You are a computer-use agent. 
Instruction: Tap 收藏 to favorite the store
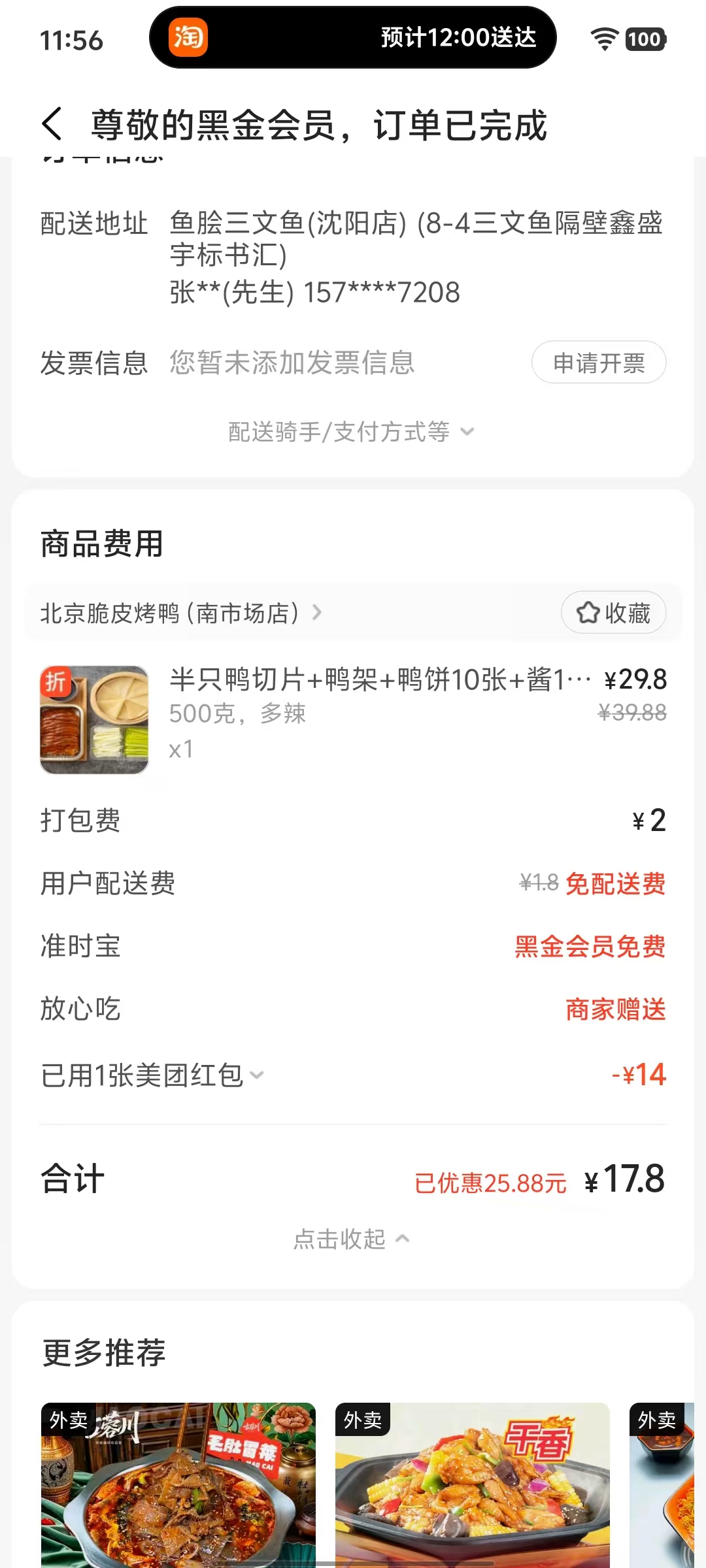613,613
